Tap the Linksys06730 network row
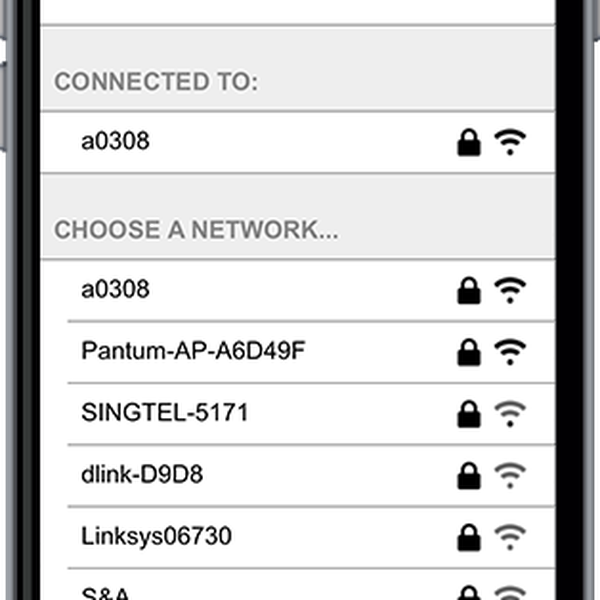Screen dimensions: 600x600 297,537
